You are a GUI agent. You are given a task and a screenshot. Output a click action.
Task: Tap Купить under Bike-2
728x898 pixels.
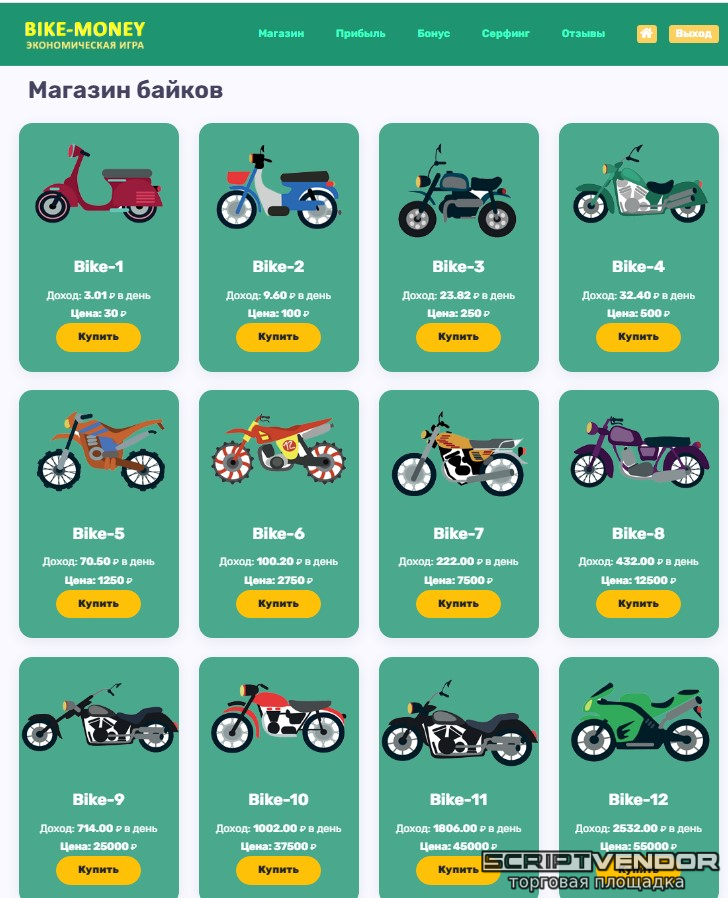point(278,337)
